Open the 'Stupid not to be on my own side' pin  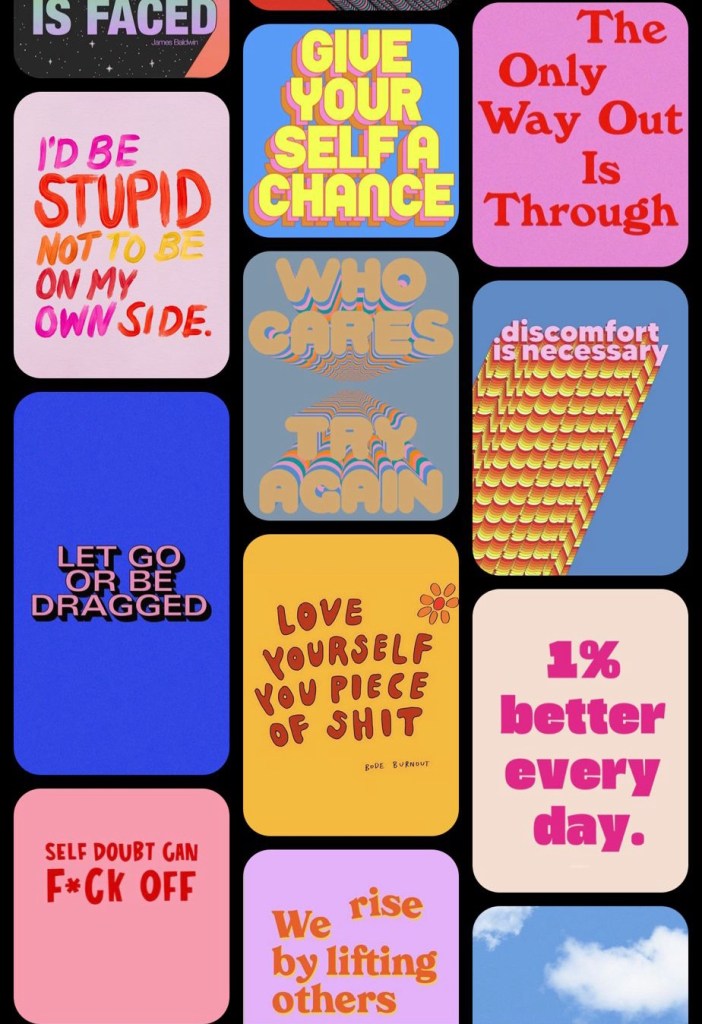pos(121,235)
